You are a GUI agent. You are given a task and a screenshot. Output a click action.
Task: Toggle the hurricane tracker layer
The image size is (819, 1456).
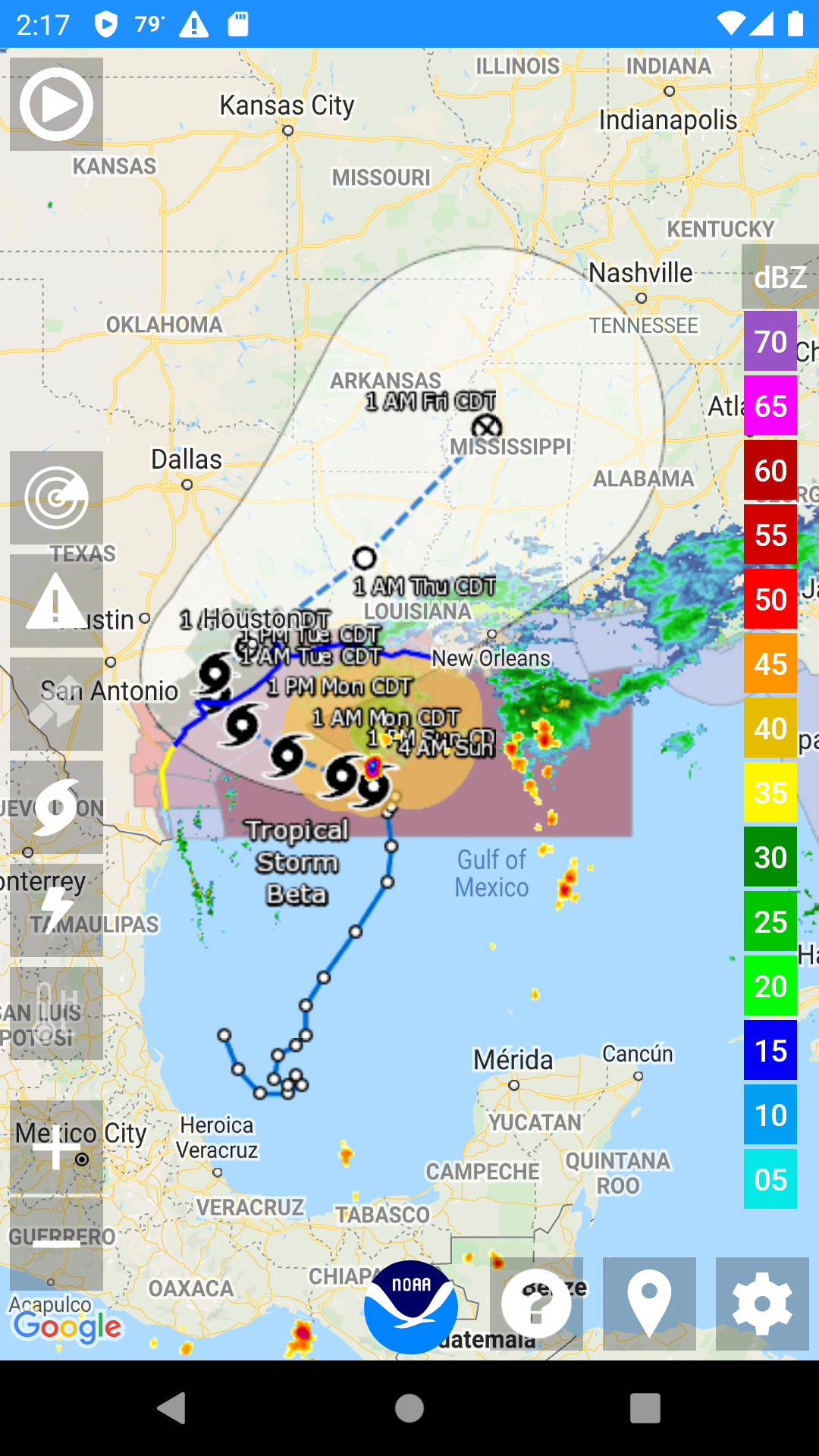(x=56, y=807)
